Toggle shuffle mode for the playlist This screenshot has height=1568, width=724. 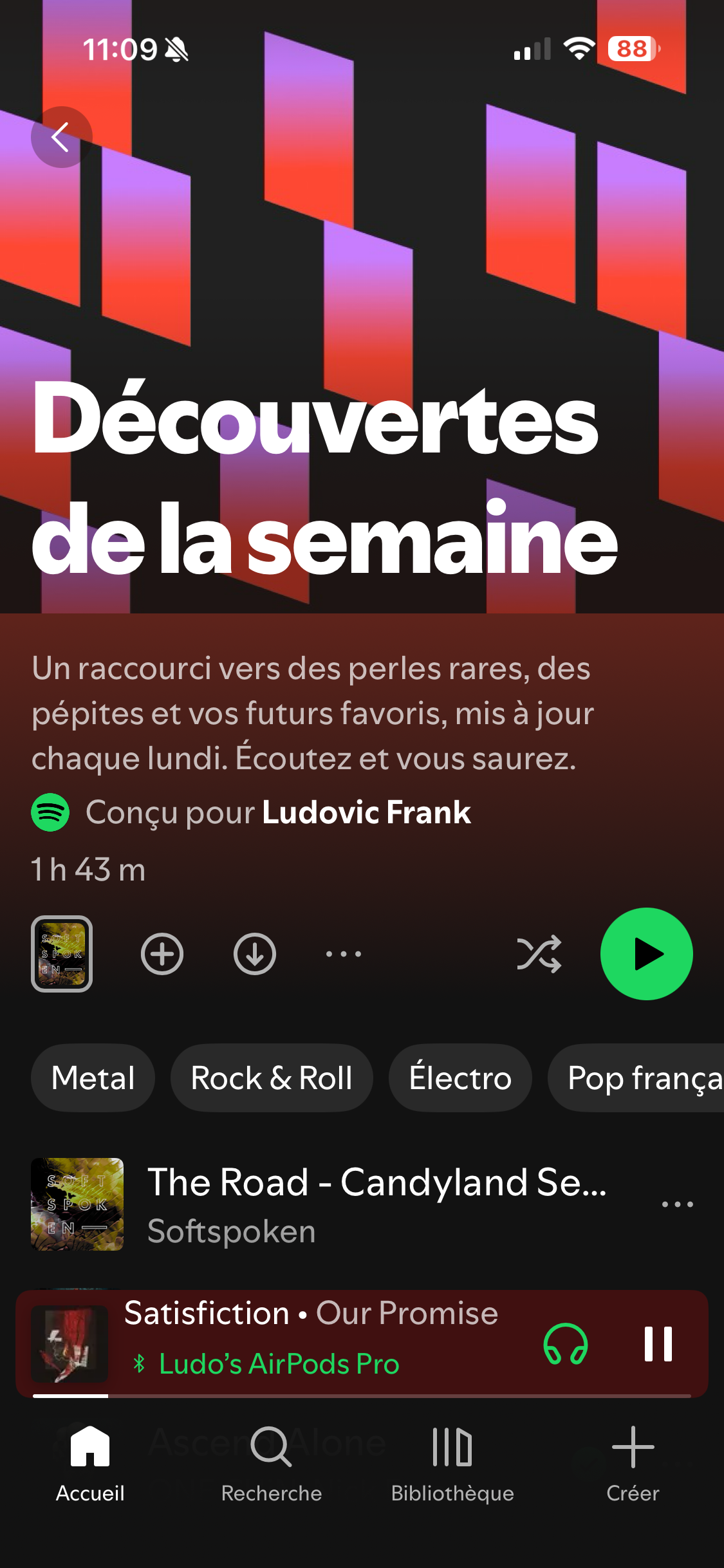(x=539, y=953)
